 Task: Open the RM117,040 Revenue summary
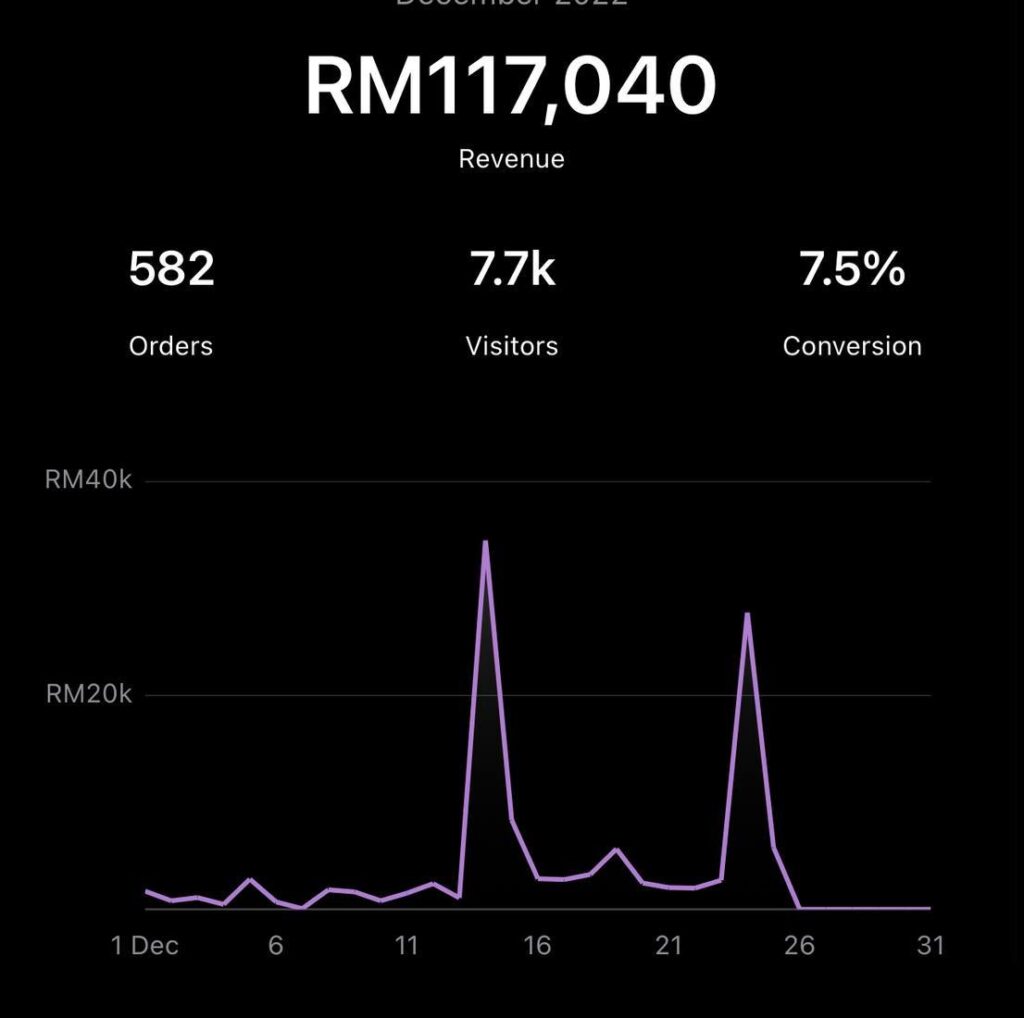coord(511,110)
